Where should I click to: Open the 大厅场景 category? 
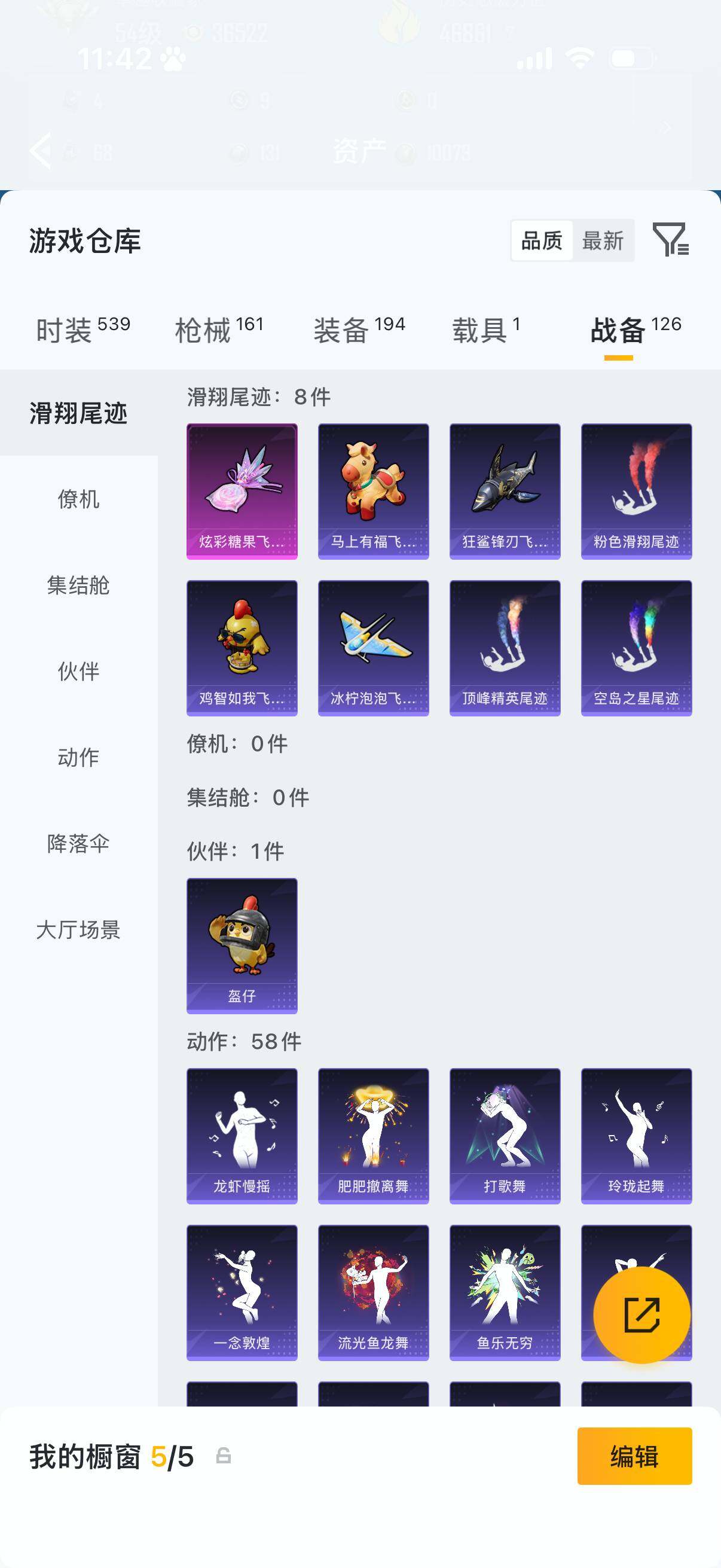78,929
